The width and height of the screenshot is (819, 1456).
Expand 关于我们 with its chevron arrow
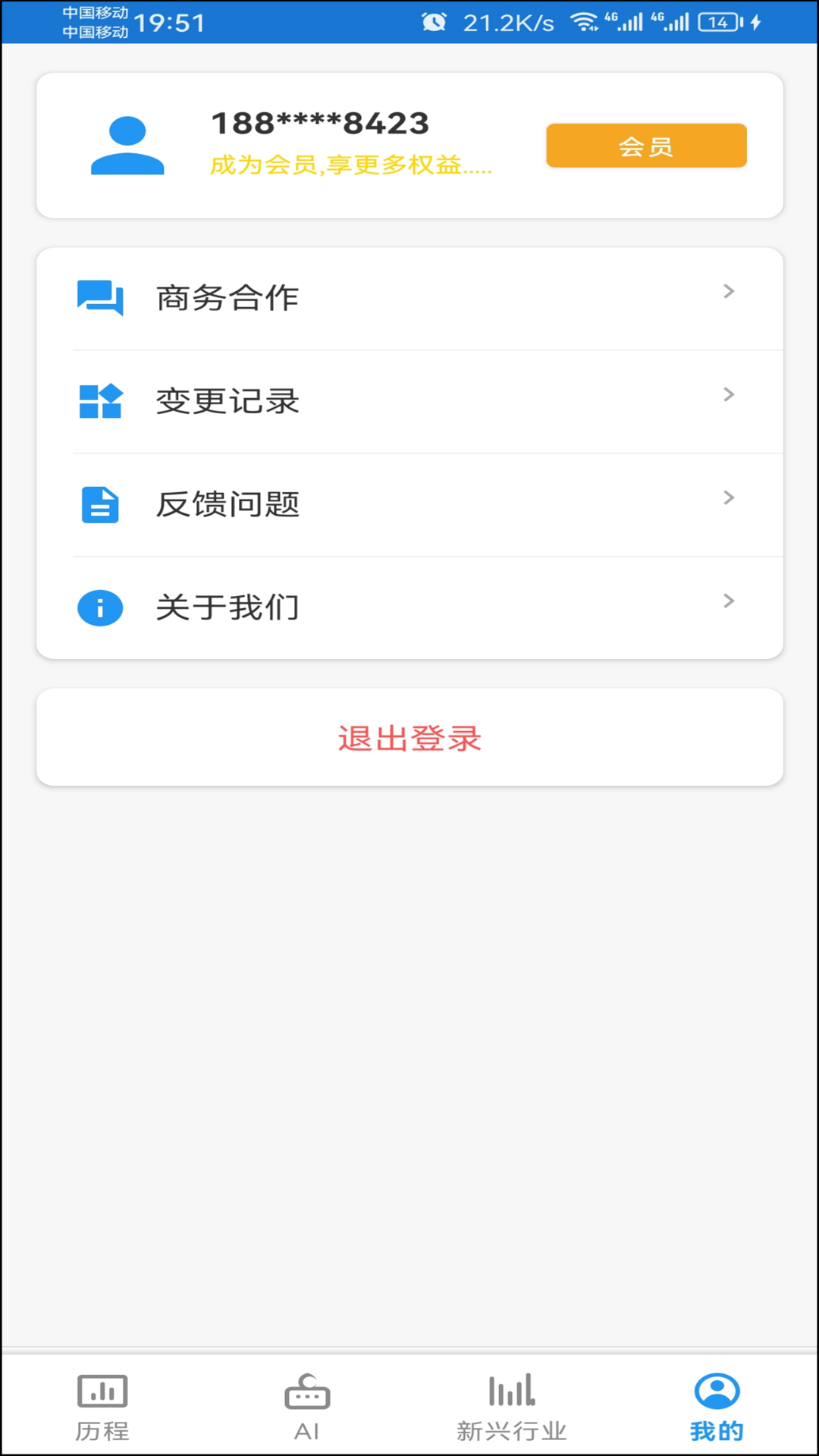[x=729, y=601]
